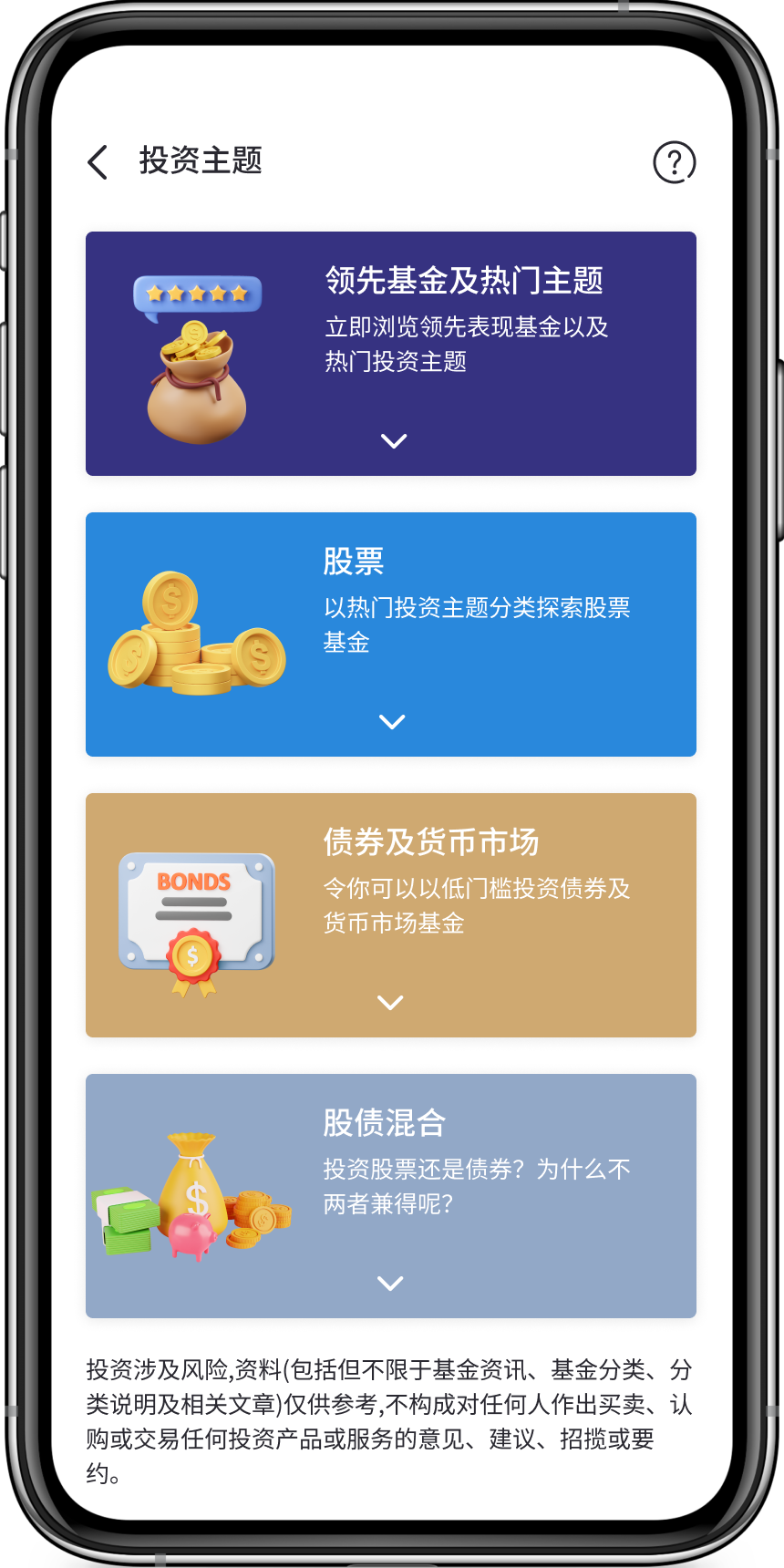Expand the 领先基金及热门主题 card
784x1568 pixels.
click(x=393, y=441)
